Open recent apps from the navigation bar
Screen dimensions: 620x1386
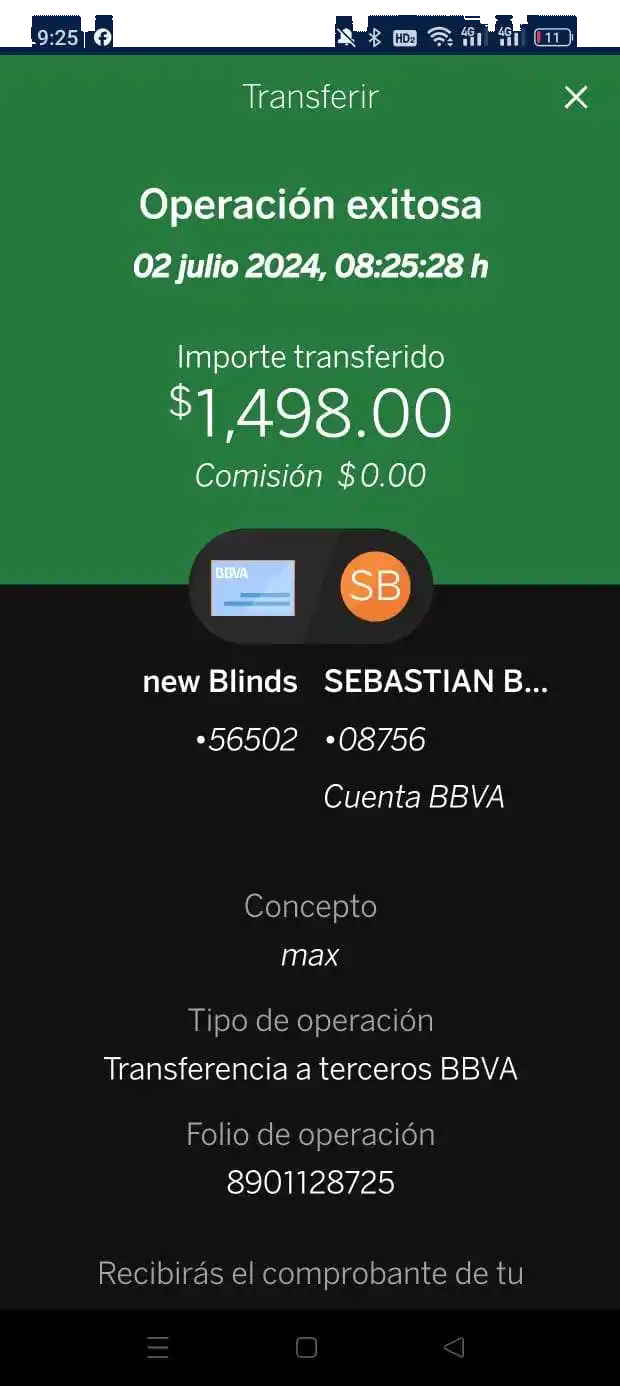(x=158, y=1347)
